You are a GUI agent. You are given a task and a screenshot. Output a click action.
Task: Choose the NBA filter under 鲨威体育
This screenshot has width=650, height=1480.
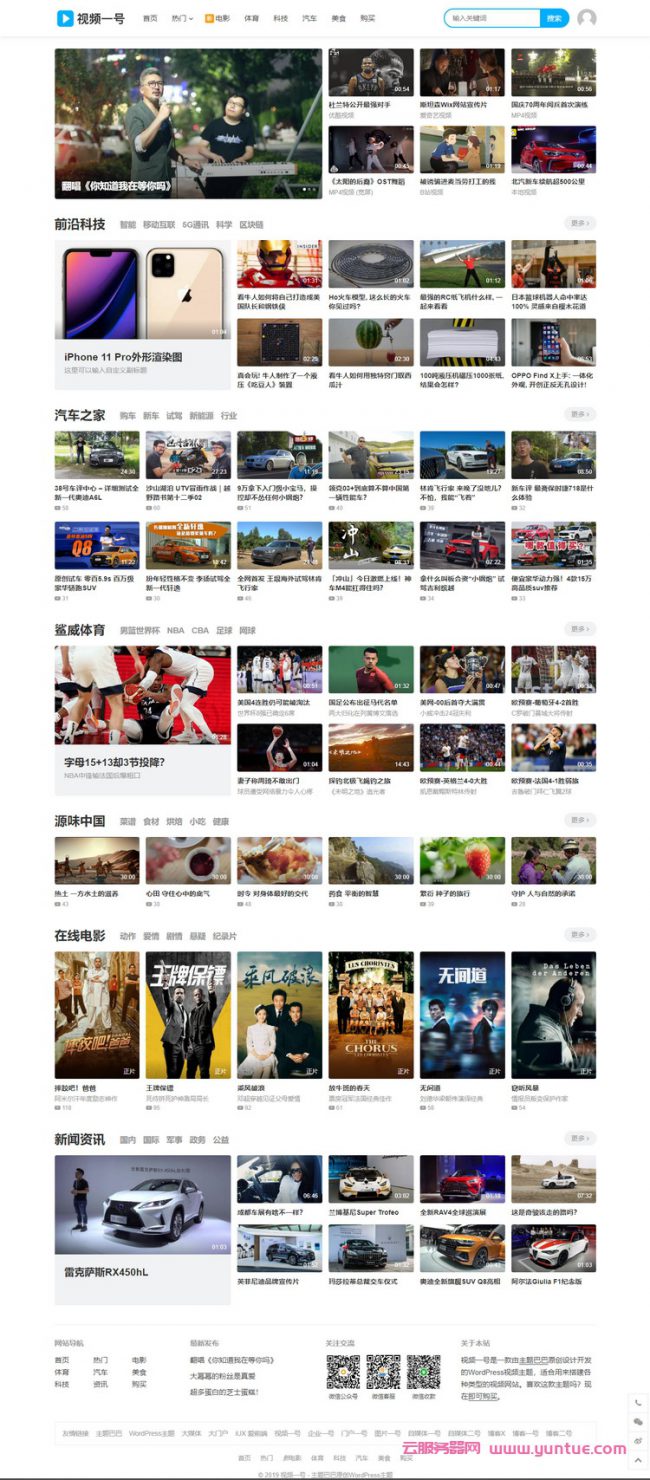coord(175,630)
